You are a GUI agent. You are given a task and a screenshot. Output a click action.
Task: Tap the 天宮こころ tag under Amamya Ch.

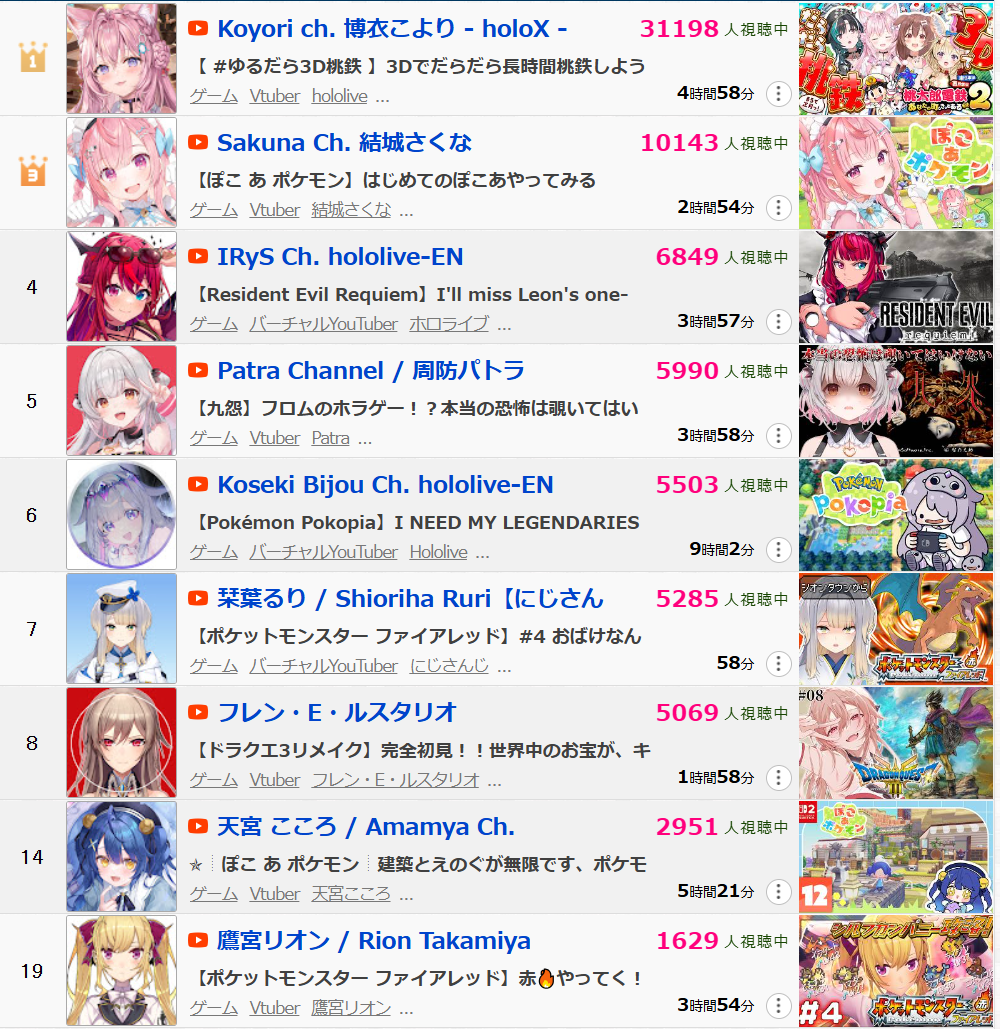click(351, 894)
